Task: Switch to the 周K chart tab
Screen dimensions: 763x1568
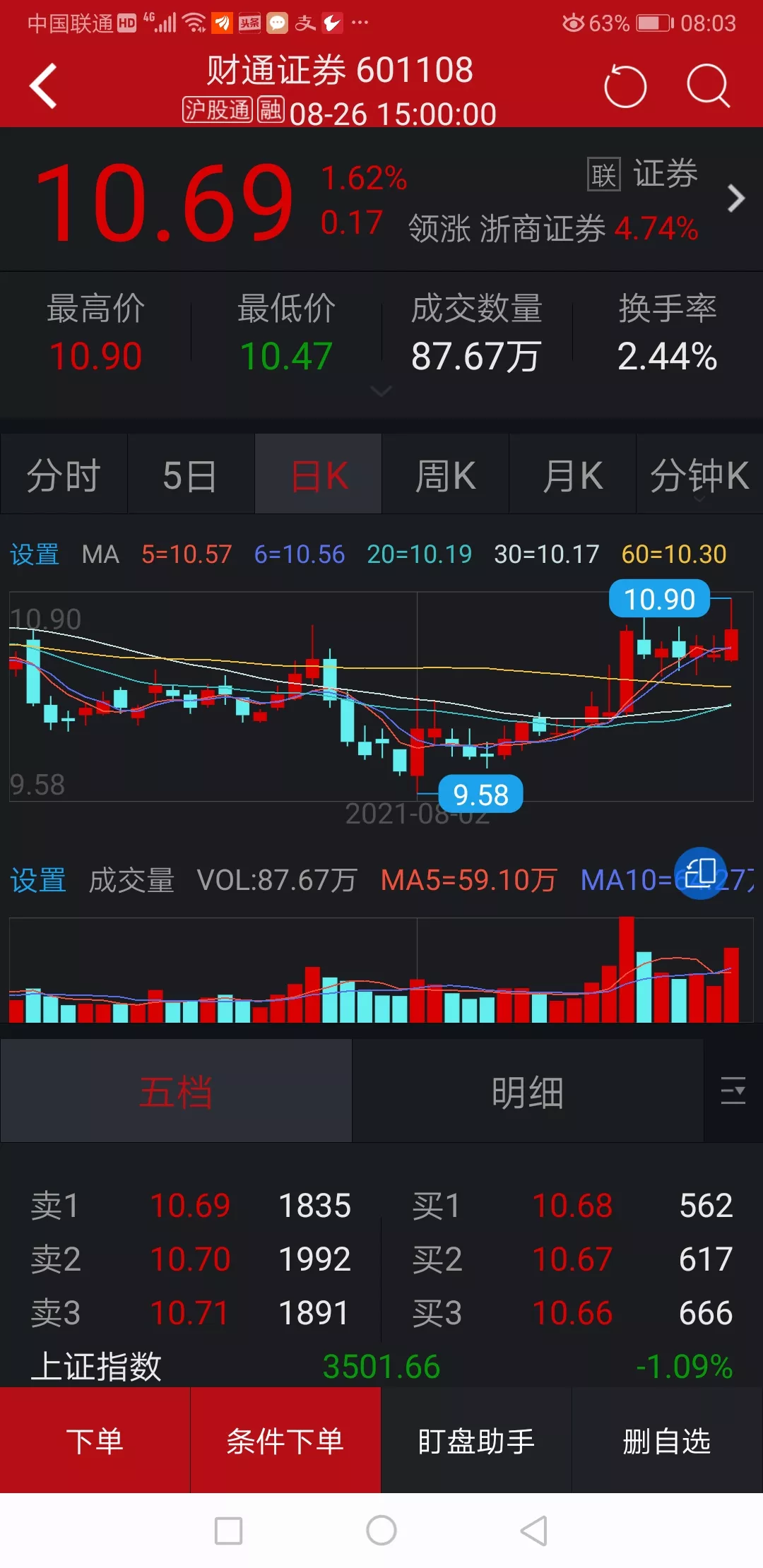Action: [x=445, y=475]
